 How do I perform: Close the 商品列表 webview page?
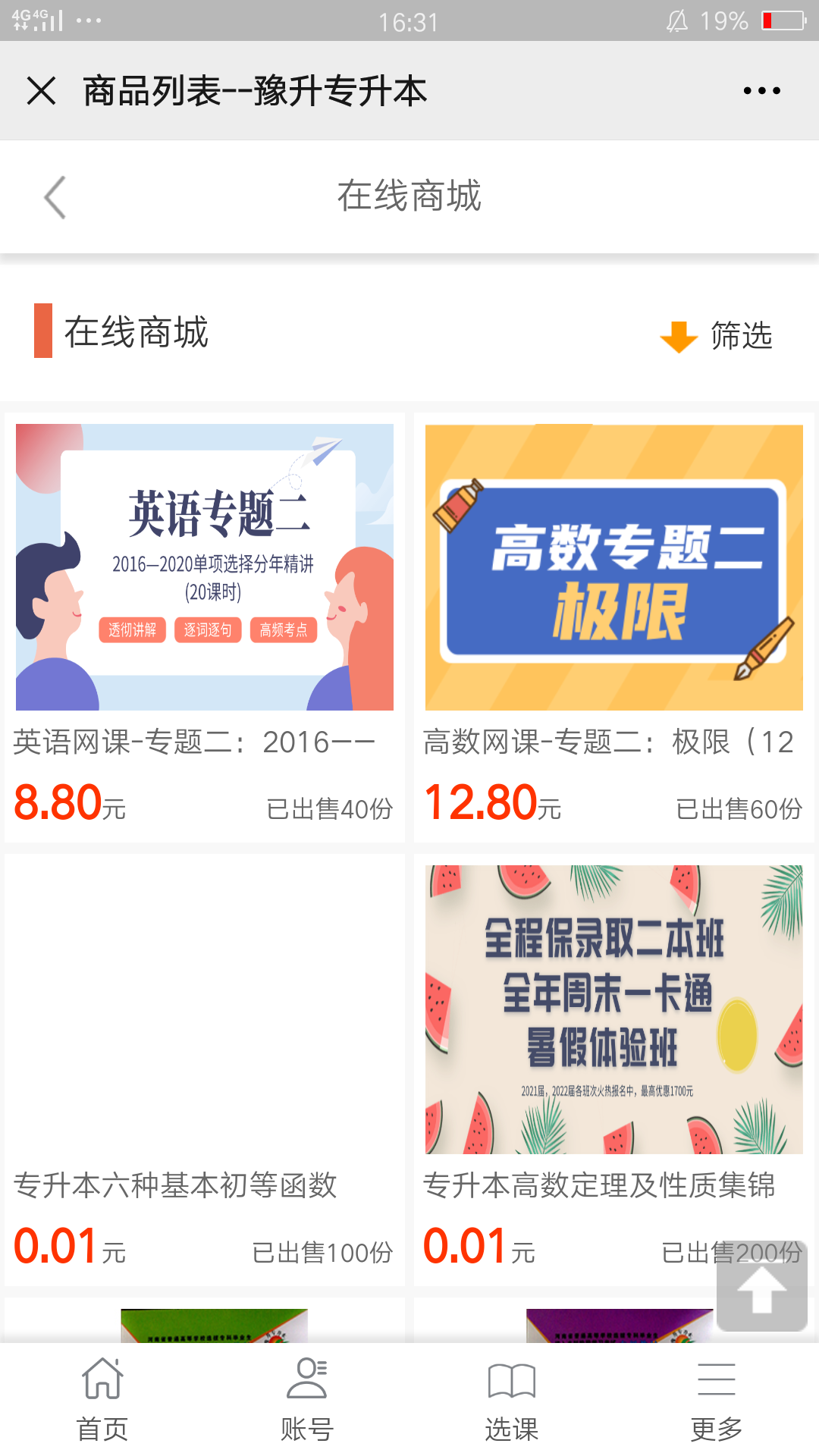(x=42, y=91)
